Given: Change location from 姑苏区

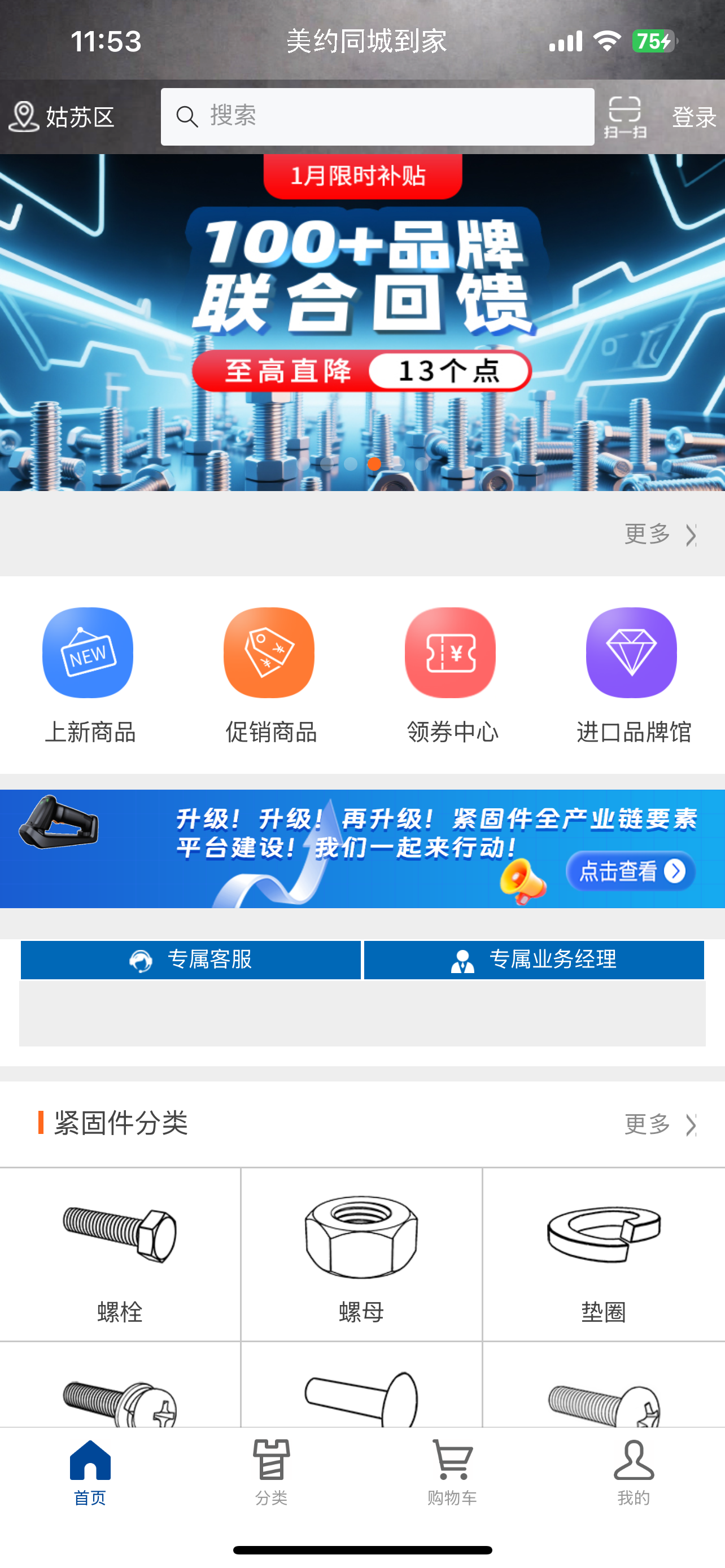Looking at the screenshot, I should tap(63, 116).
